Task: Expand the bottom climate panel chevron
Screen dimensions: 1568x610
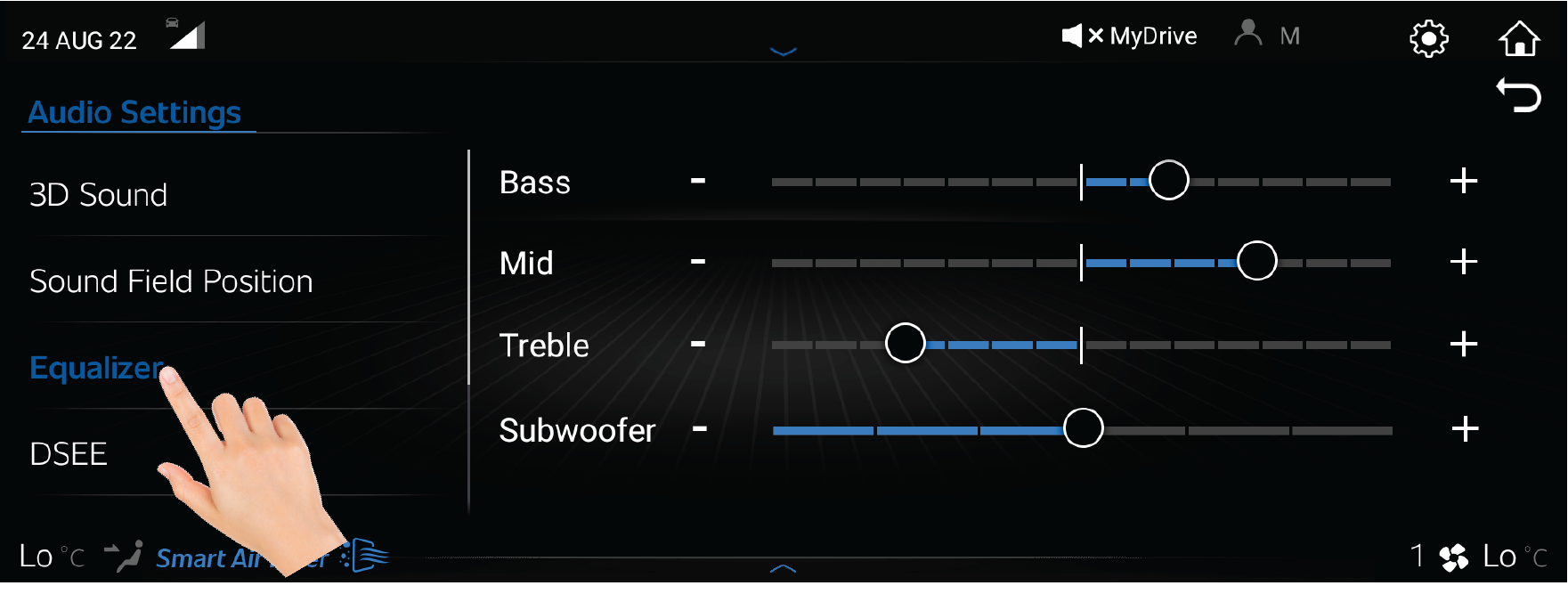Action: click(x=783, y=567)
